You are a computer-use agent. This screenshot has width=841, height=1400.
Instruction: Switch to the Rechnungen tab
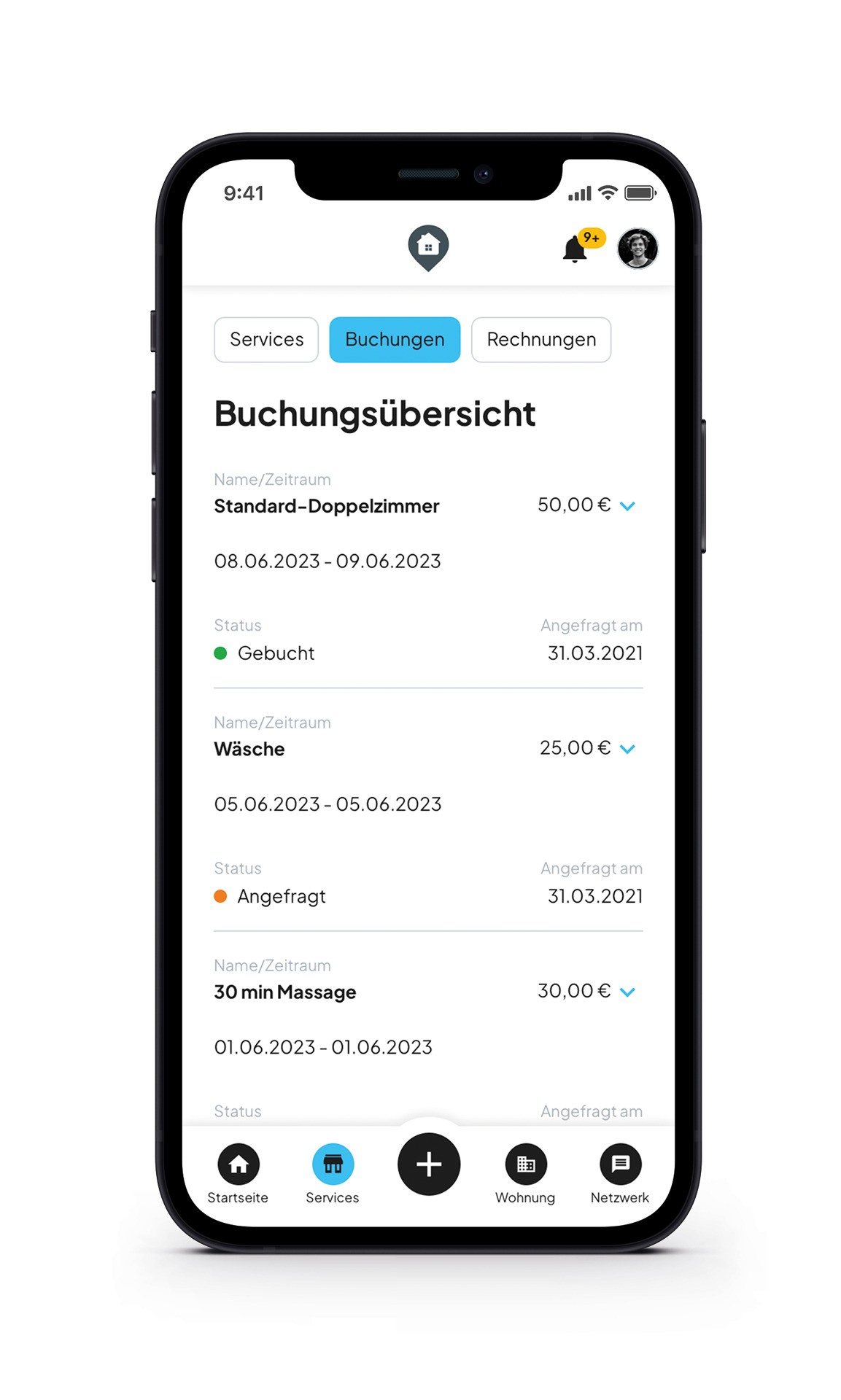541,340
